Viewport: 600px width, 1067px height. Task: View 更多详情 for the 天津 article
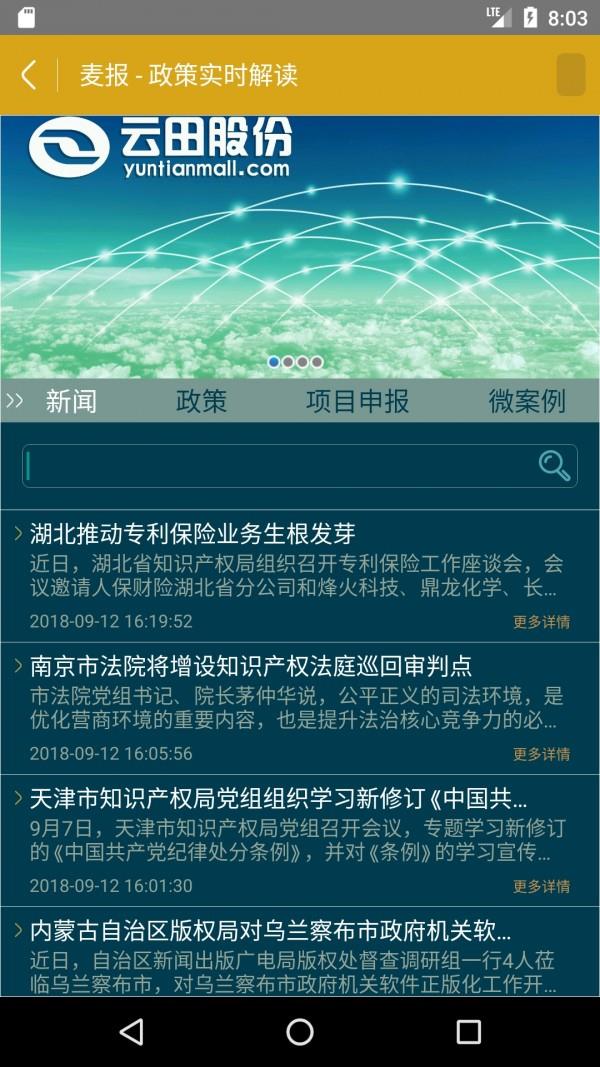[541, 886]
